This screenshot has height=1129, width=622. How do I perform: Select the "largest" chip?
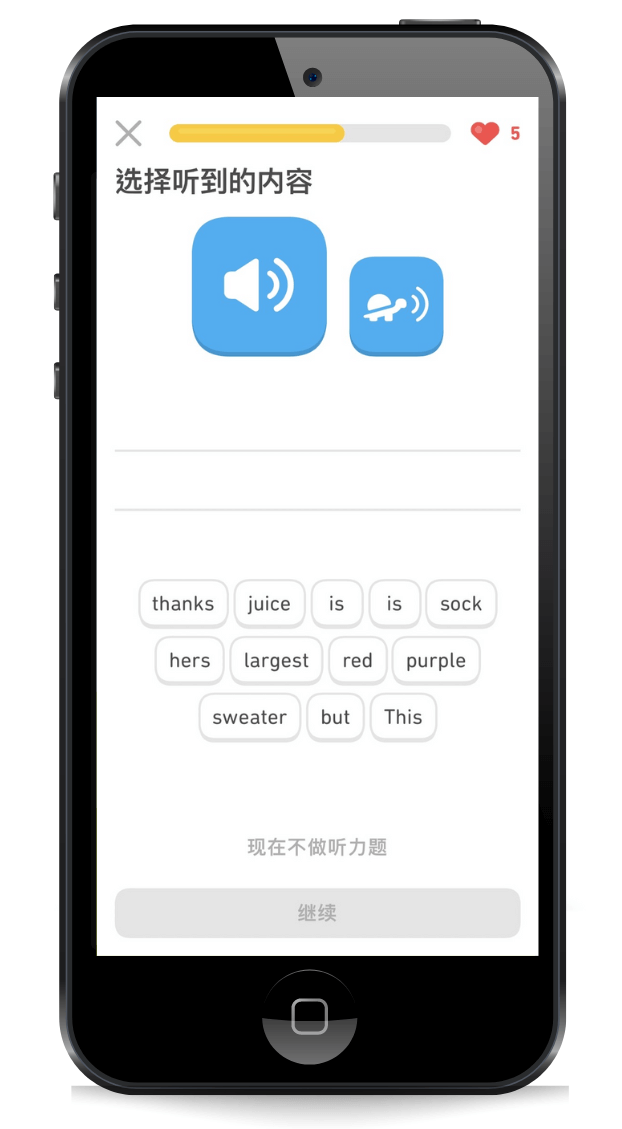click(x=276, y=661)
